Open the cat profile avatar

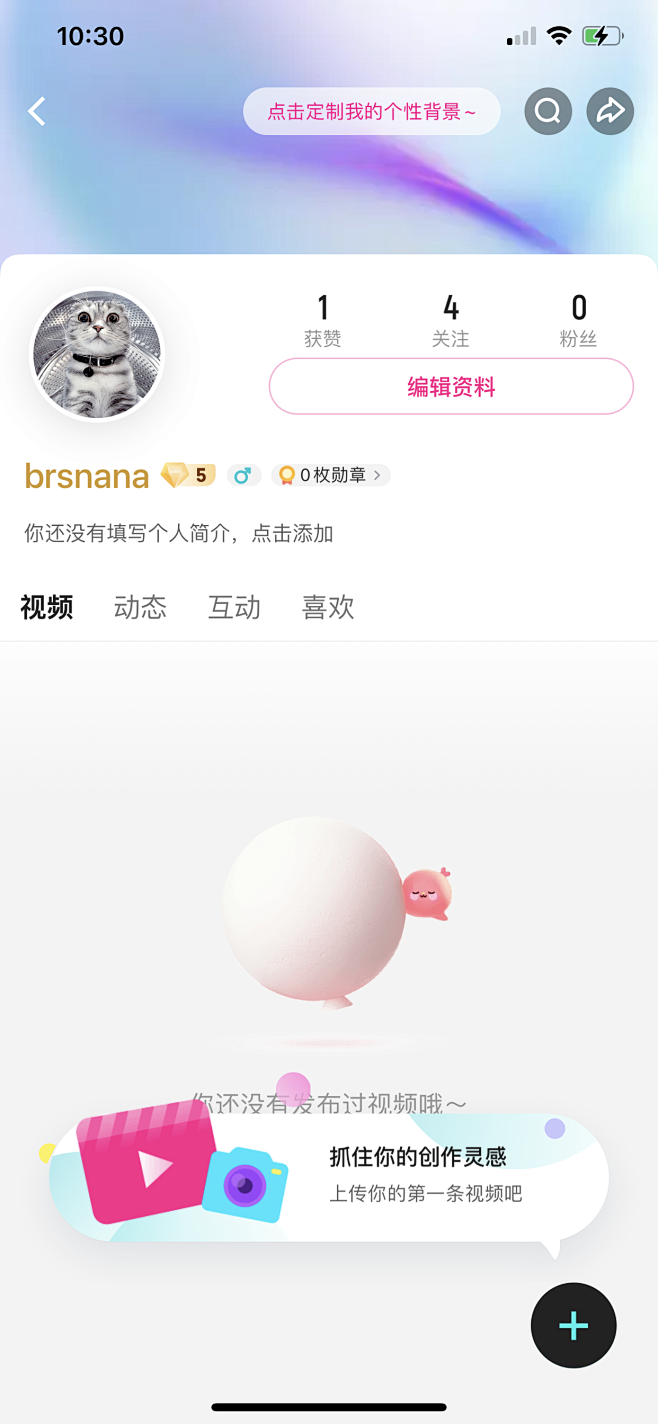click(x=97, y=354)
